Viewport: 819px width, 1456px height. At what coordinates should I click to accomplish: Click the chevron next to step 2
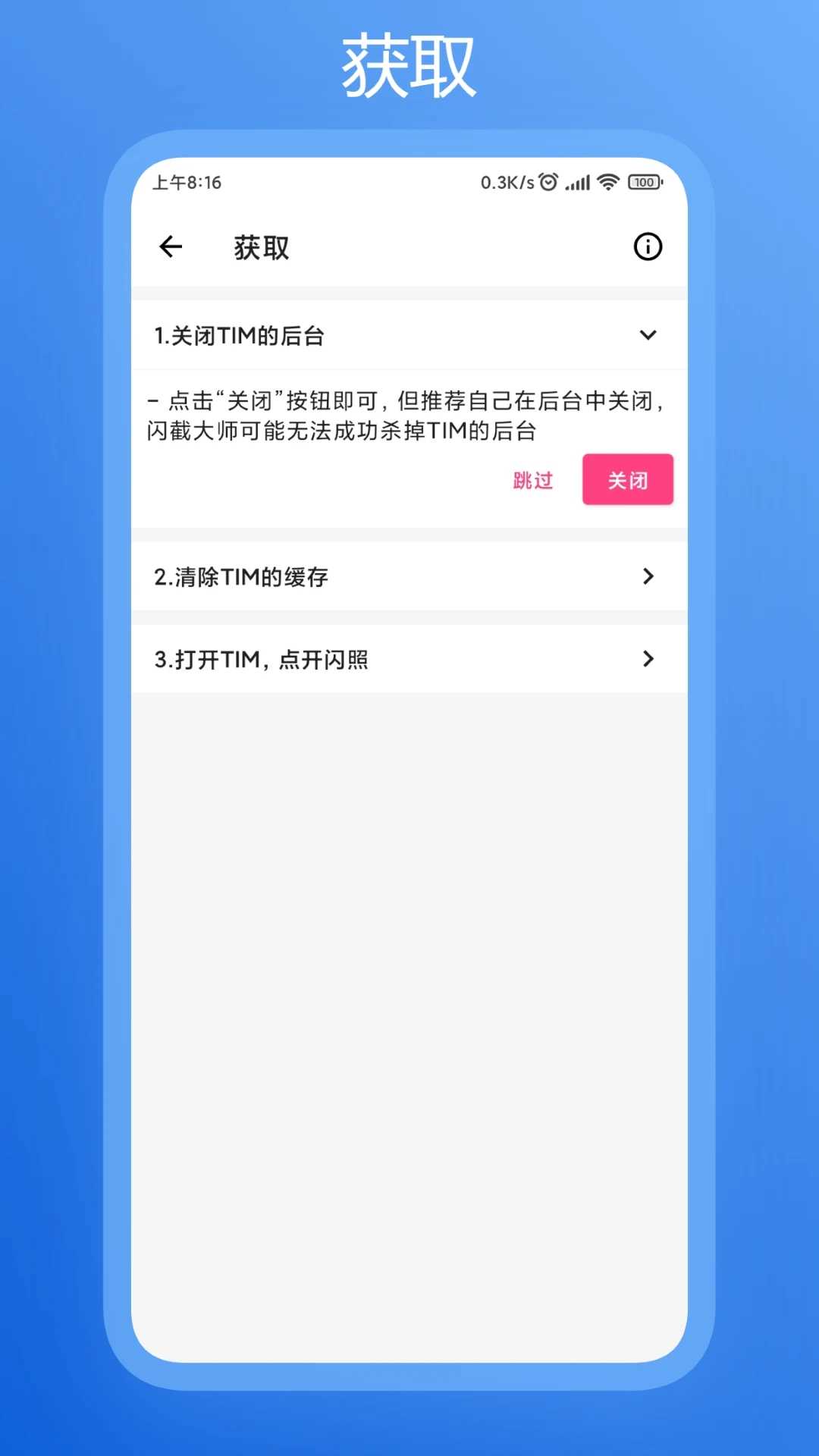(x=648, y=576)
